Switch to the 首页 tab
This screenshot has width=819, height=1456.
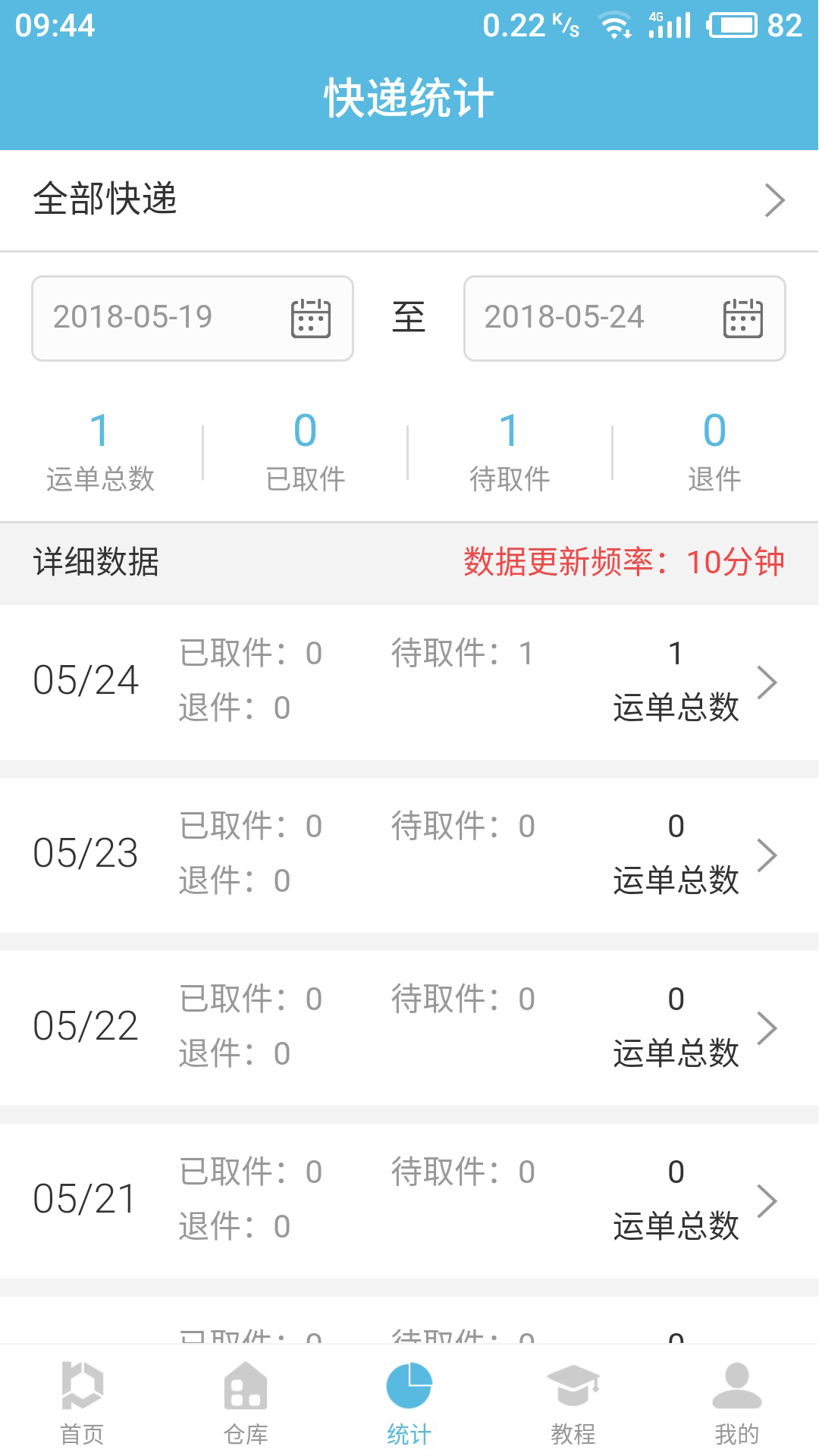(82, 1403)
